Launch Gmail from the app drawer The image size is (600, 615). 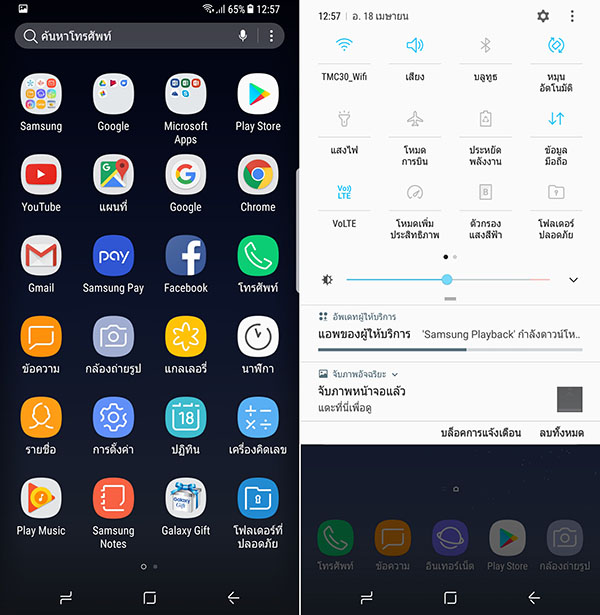point(41,256)
